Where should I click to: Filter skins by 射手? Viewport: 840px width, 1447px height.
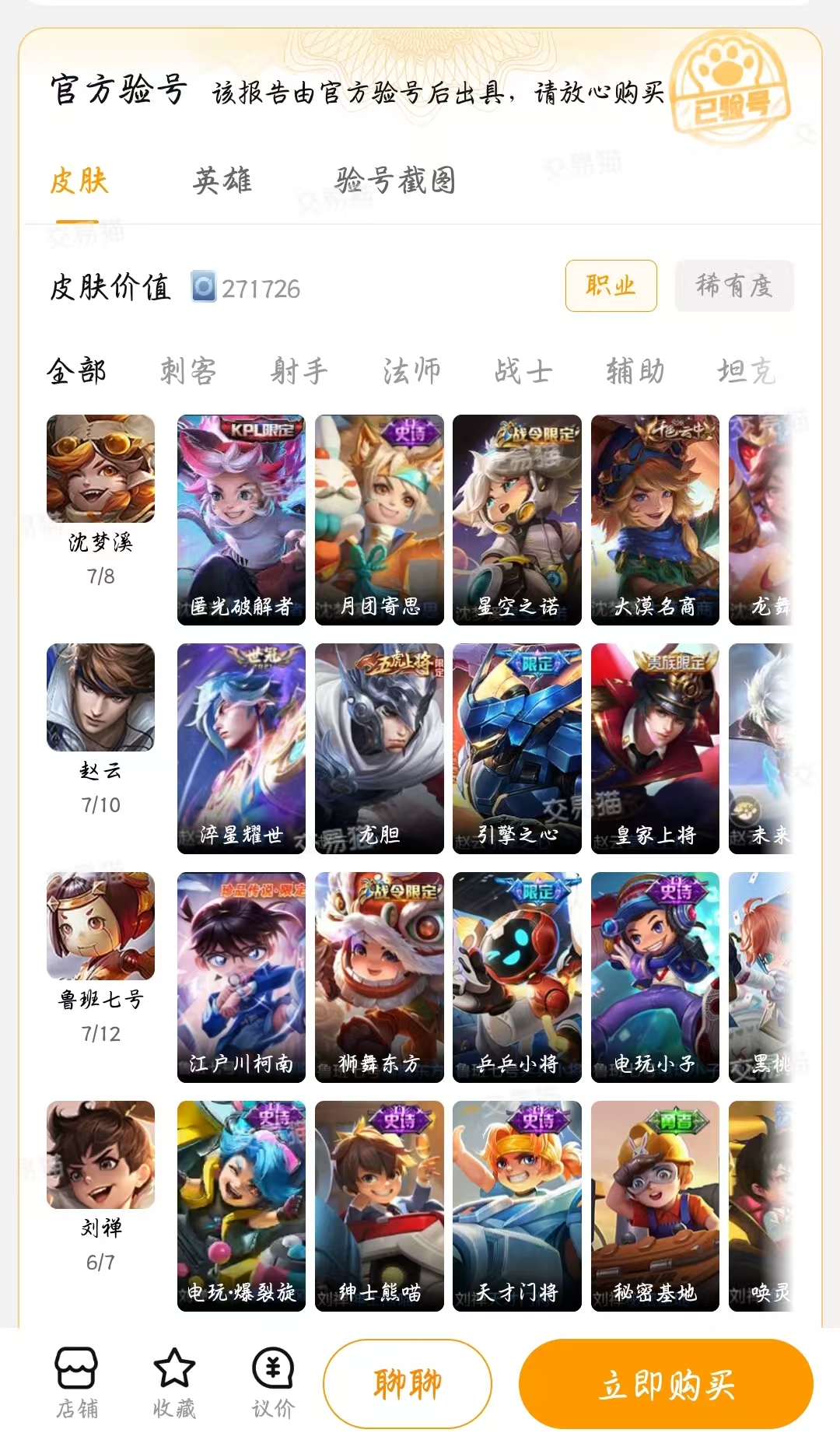[x=299, y=371]
